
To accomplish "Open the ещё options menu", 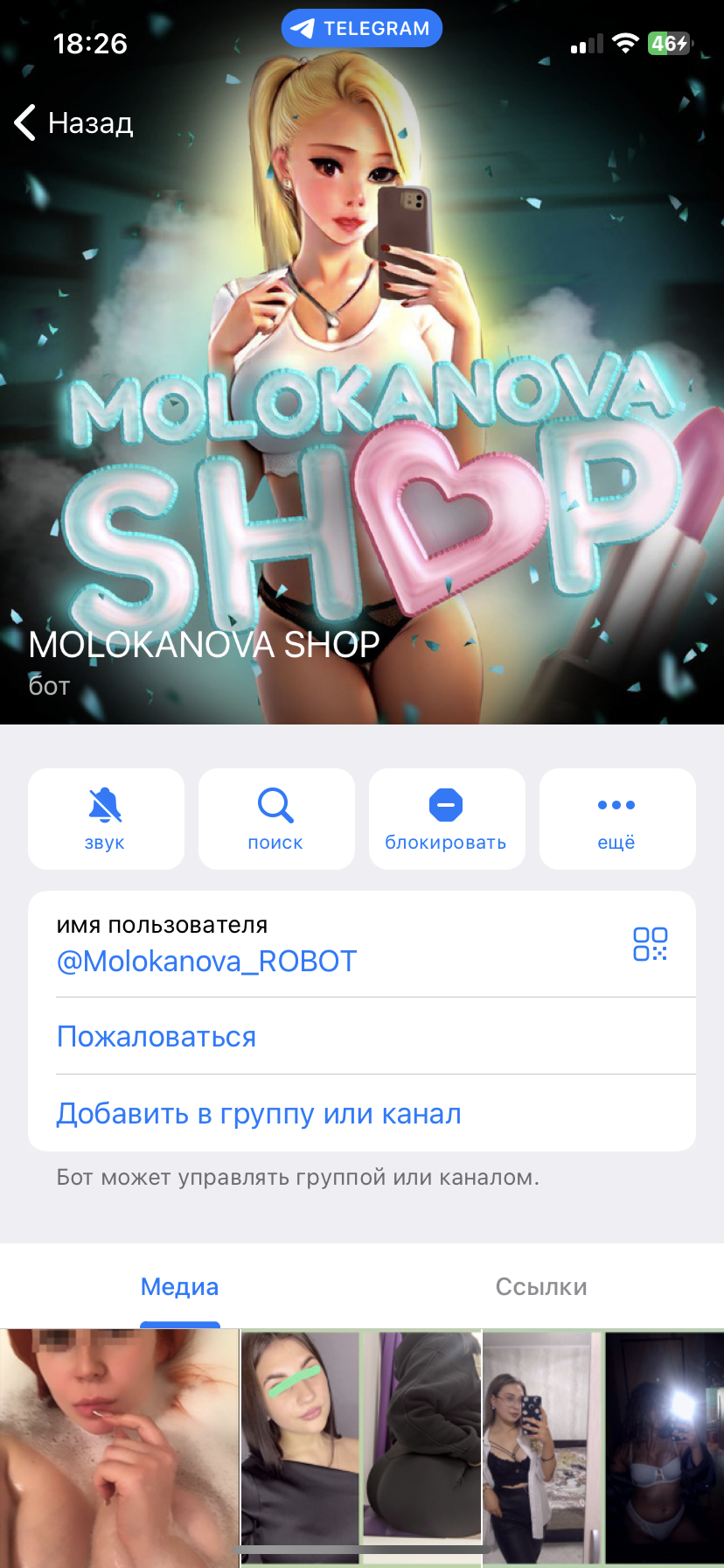I will [x=617, y=818].
